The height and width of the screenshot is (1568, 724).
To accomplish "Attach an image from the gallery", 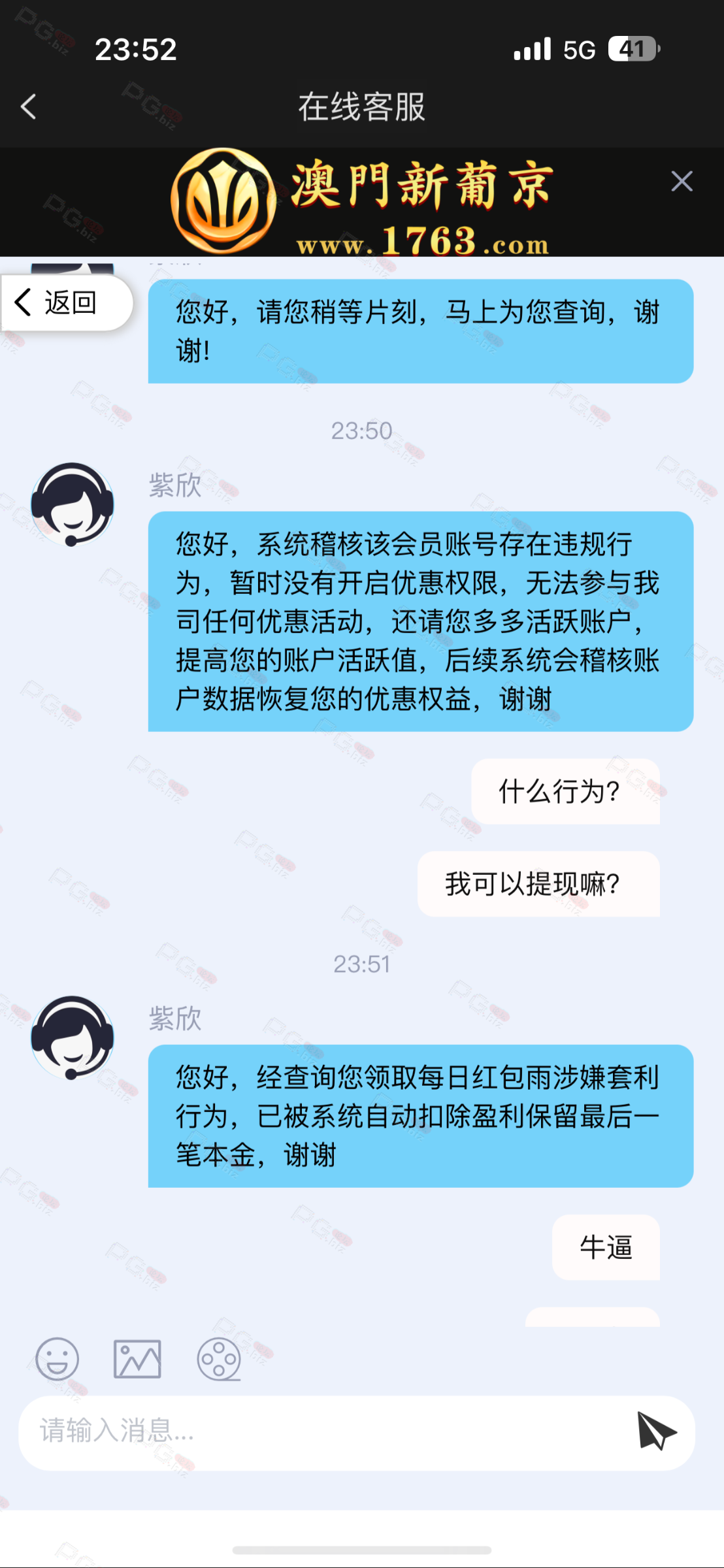I will point(137,1359).
